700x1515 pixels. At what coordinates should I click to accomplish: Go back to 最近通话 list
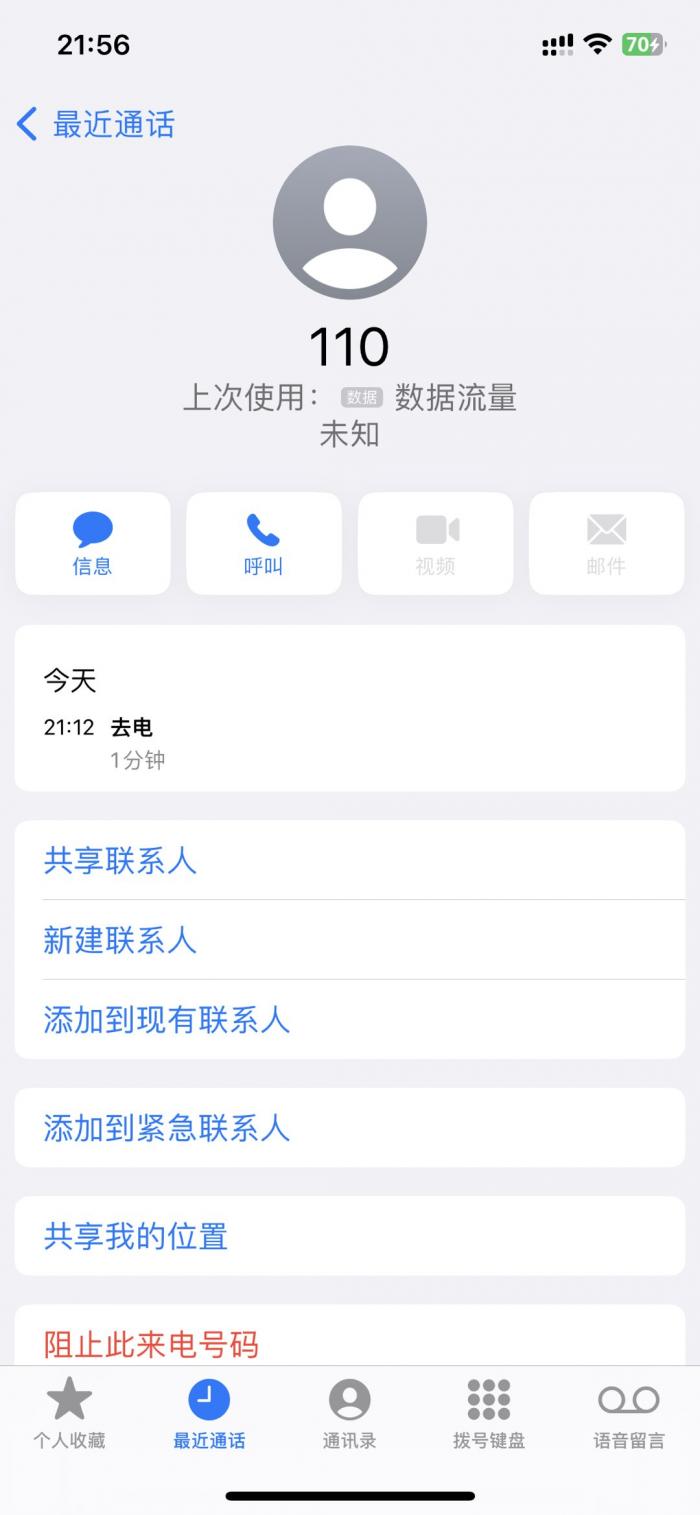point(96,125)
